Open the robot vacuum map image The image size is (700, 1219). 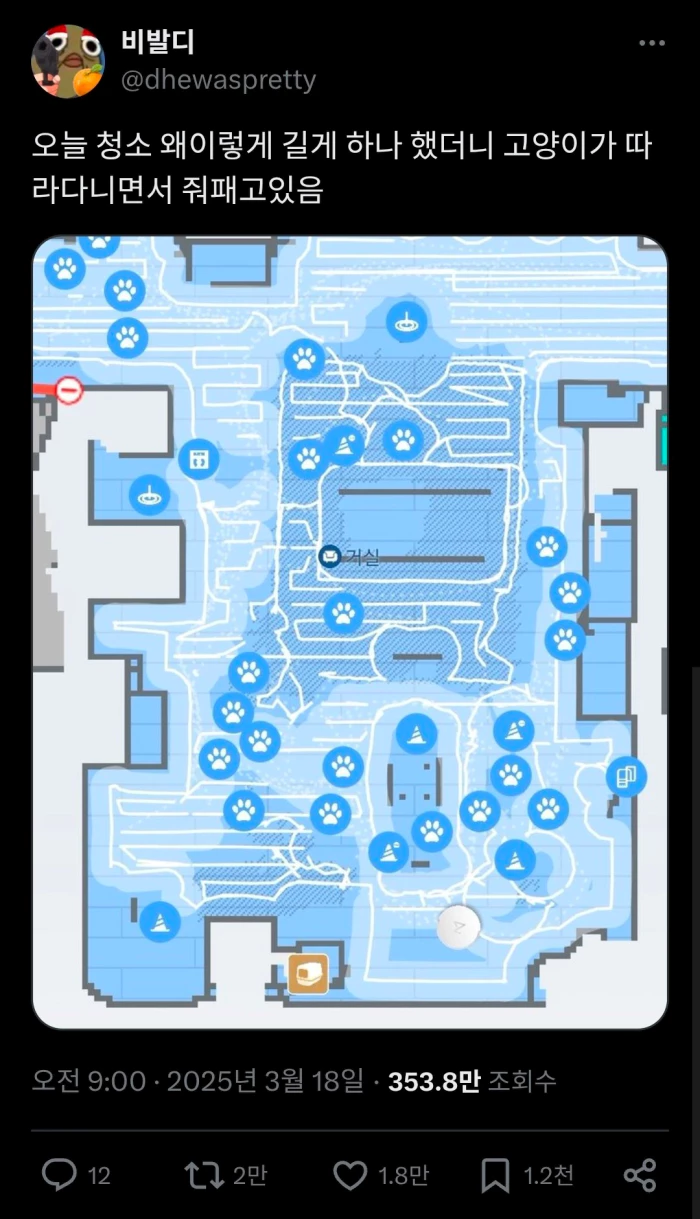tap(350, 632)
